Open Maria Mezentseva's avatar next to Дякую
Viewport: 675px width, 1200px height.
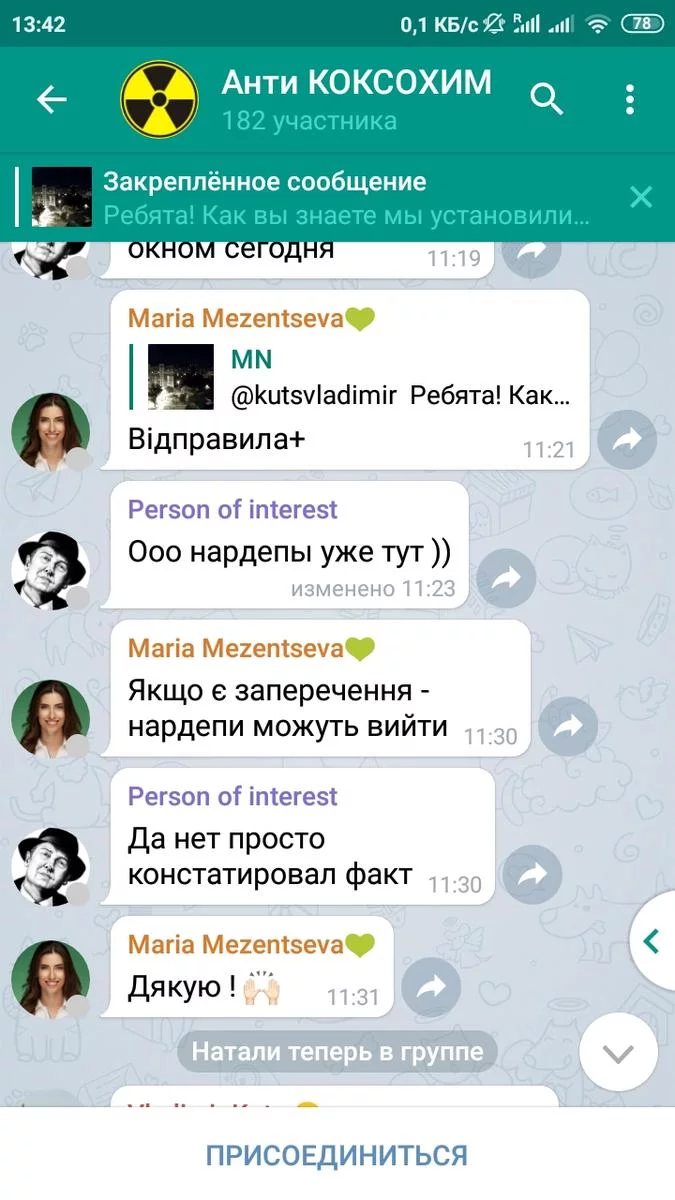[x=50, y=980]
